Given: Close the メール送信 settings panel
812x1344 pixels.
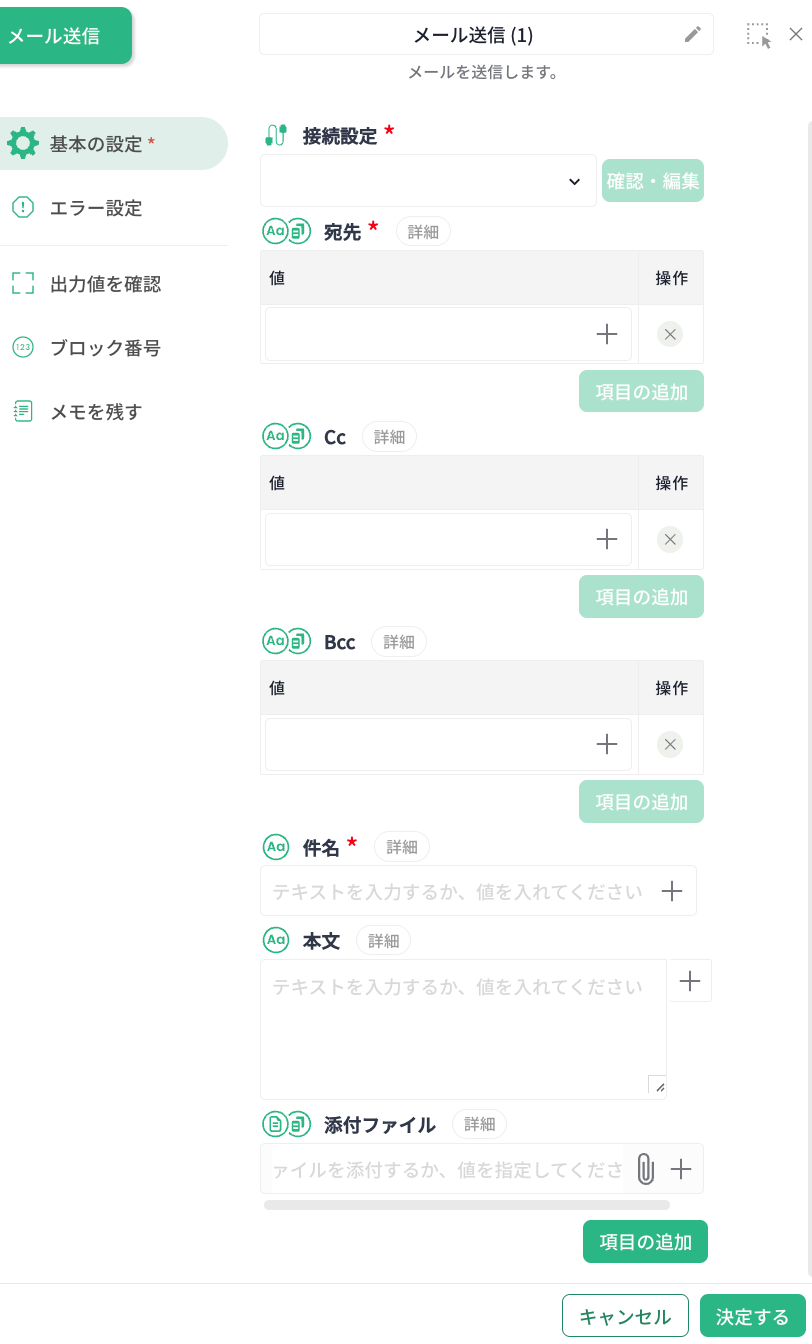Looking at the screenshot, I should pos(796,34).
